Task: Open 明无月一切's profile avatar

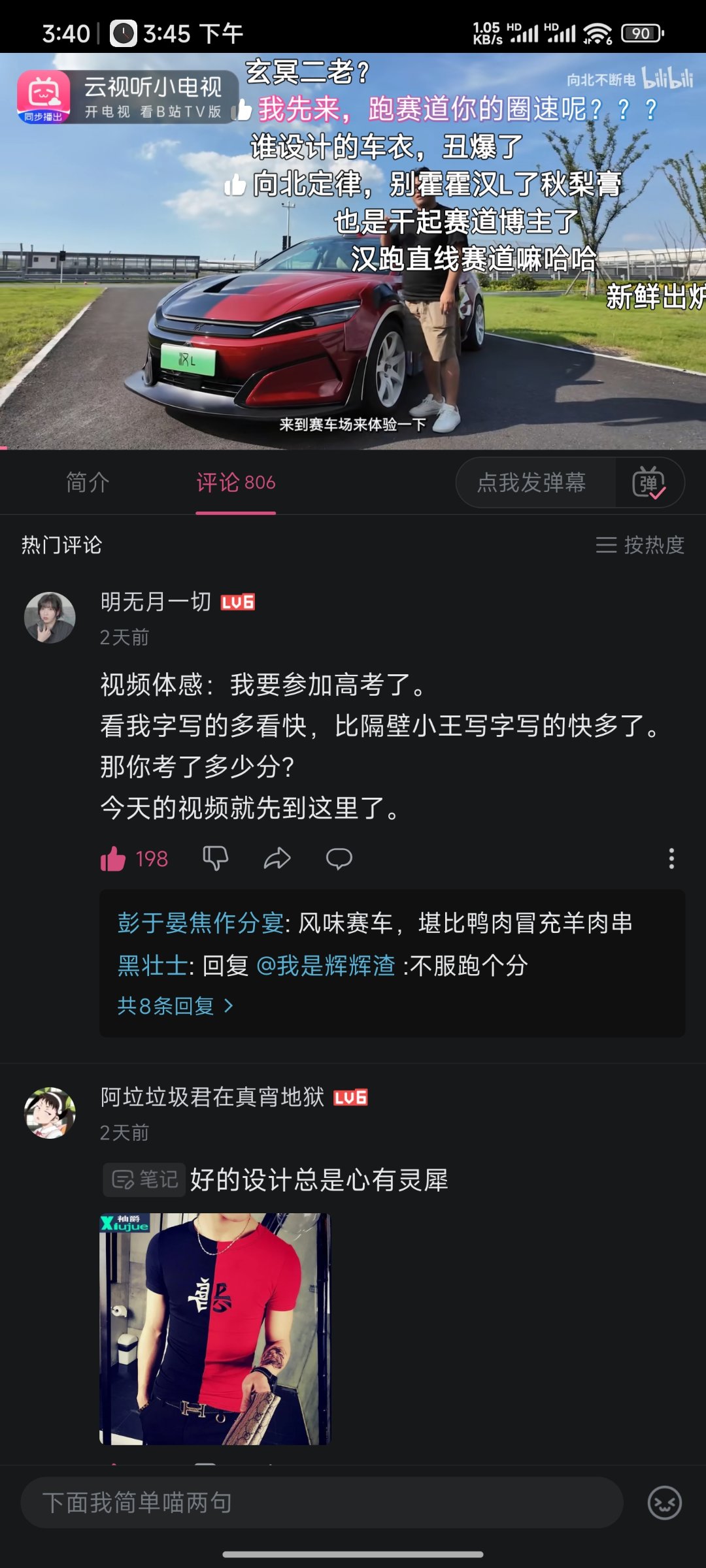Action: point(50,617)
